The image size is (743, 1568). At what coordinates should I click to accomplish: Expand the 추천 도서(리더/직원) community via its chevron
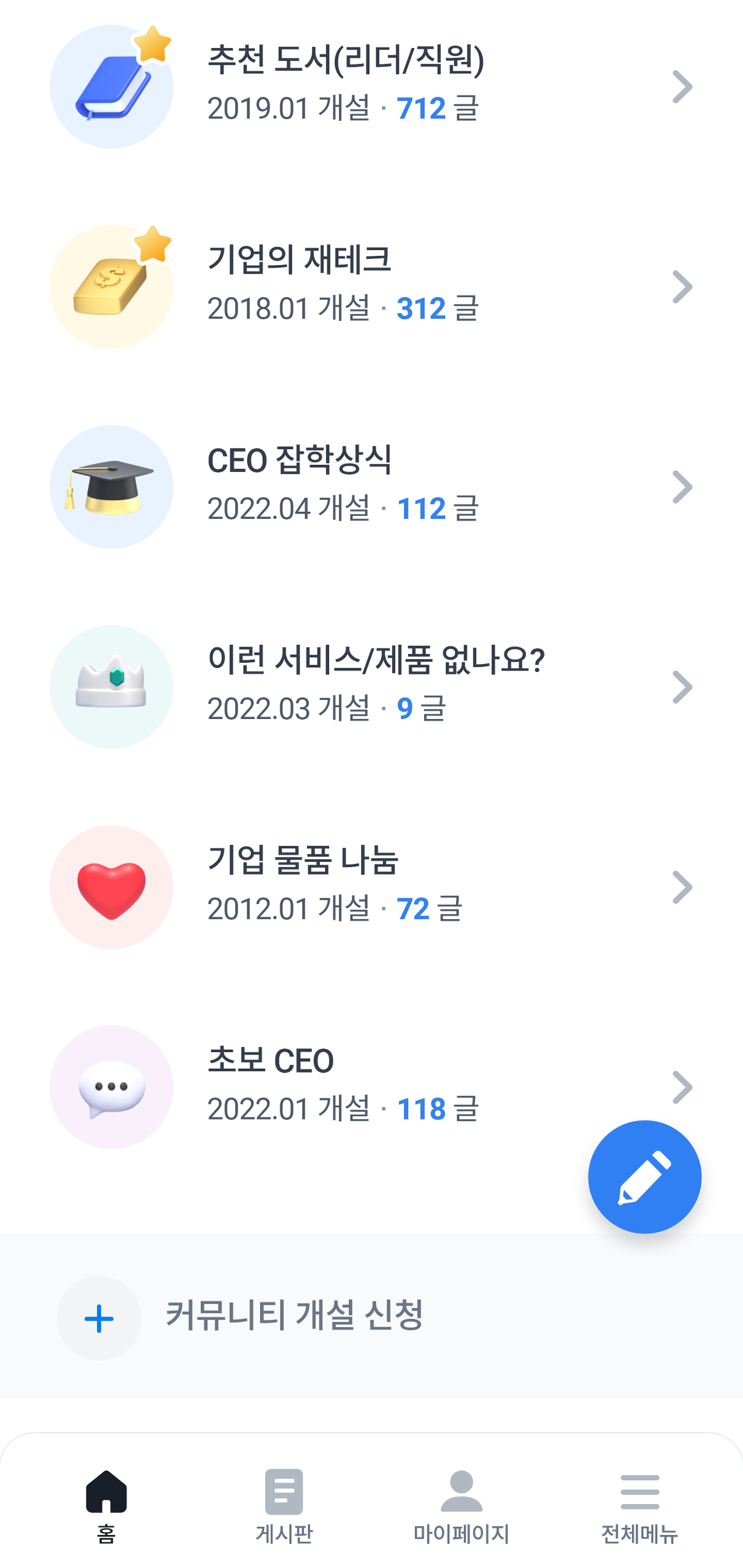click(682, 86)
